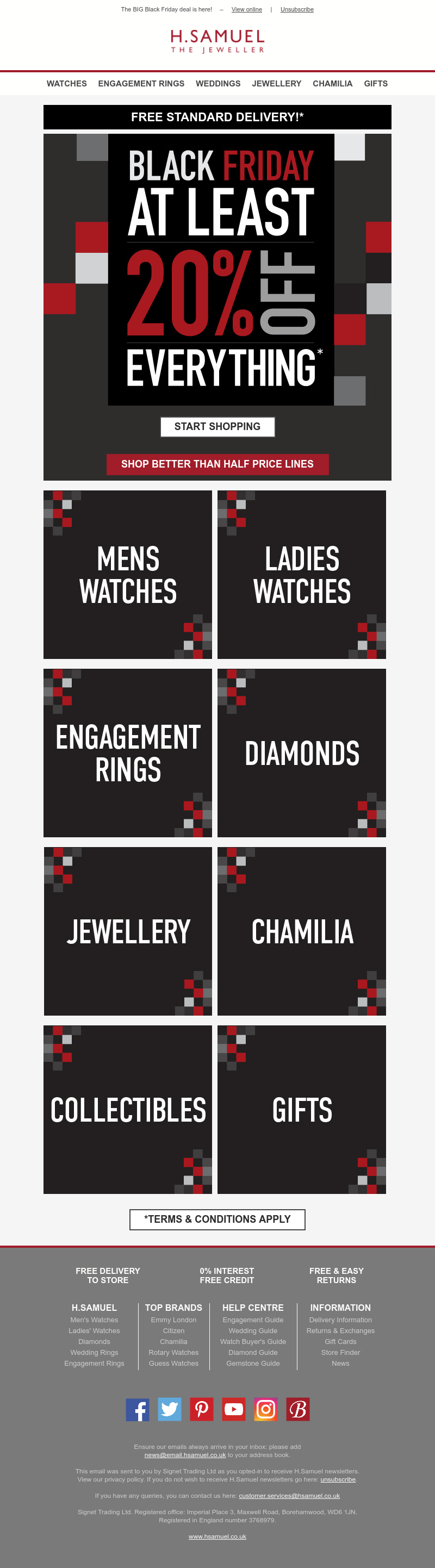Open the Collectibles tile
This screenshot has width=435, height=1568.
tap(128, 1110)
